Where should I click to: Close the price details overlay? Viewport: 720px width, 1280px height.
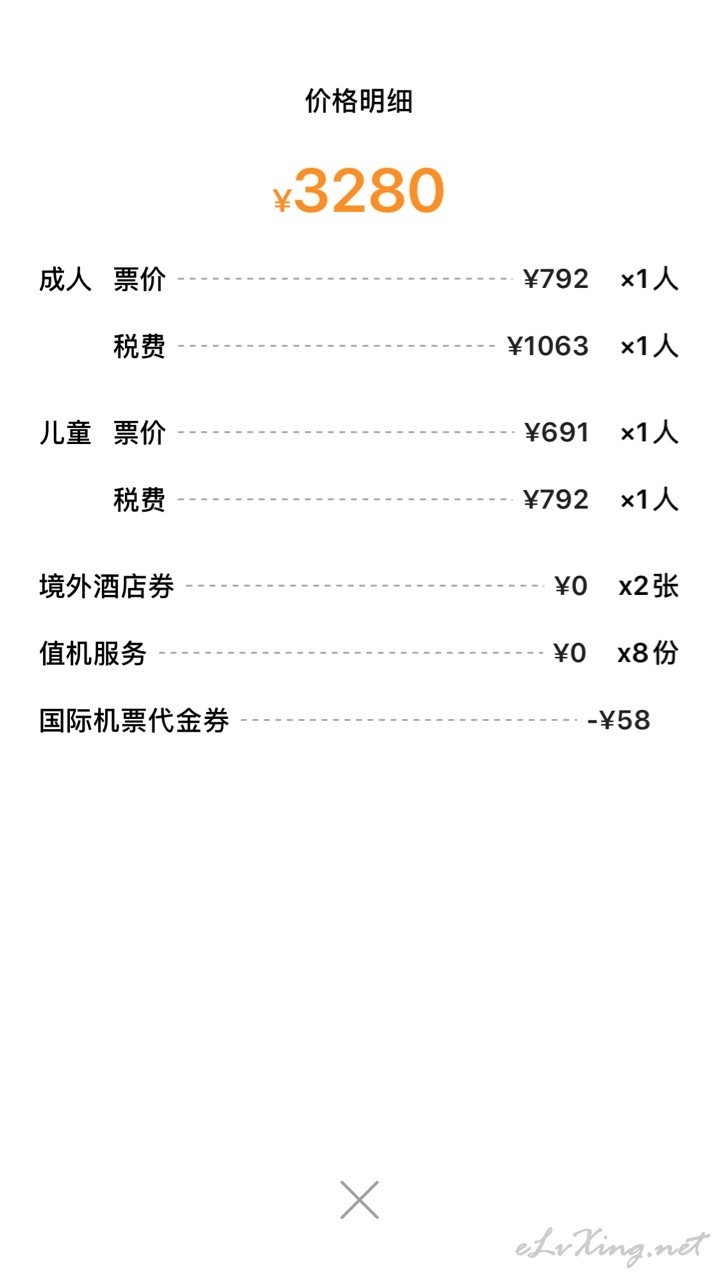point(359,1199)
